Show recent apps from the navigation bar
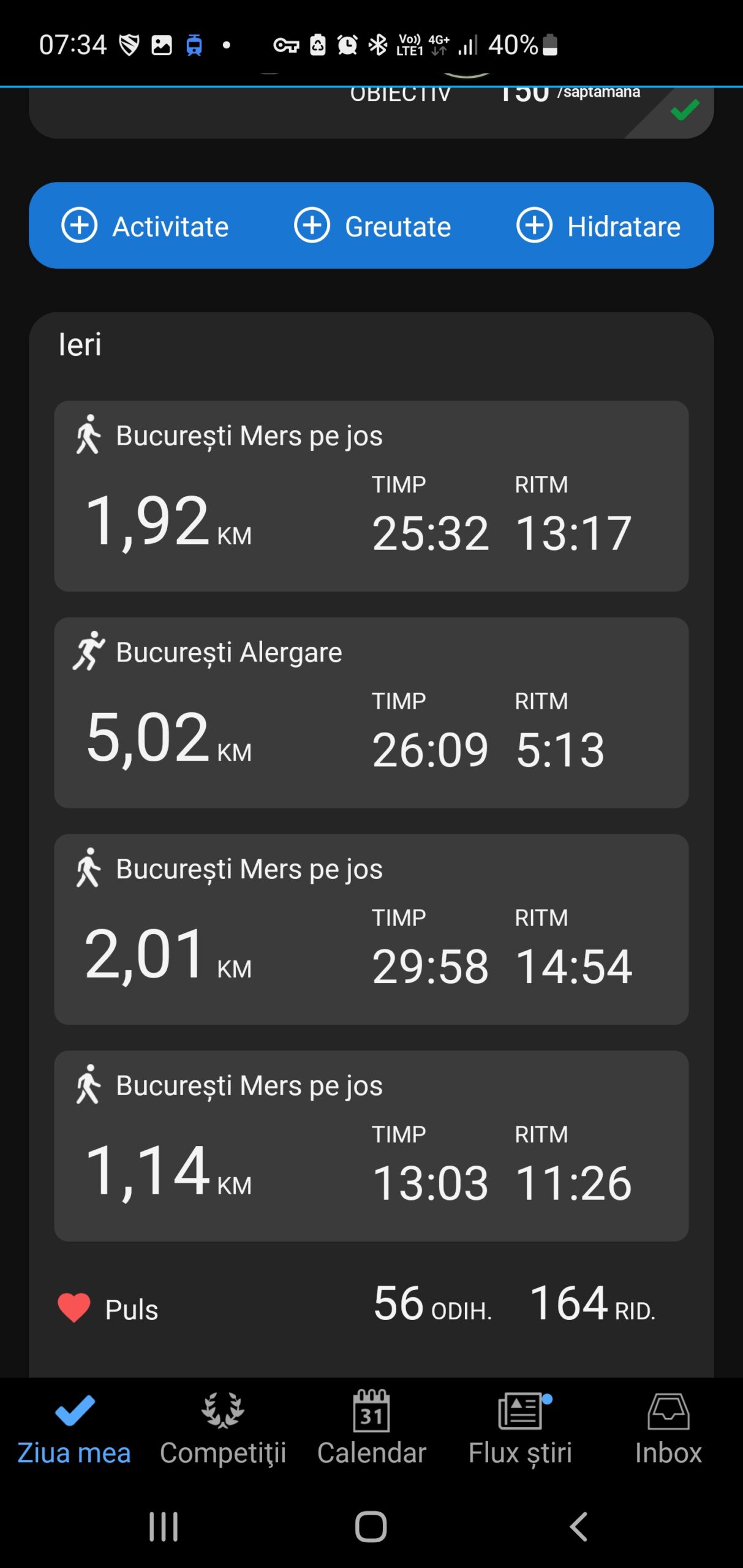The height and width of the screenshot is (1568, 743). (164, 1526)
